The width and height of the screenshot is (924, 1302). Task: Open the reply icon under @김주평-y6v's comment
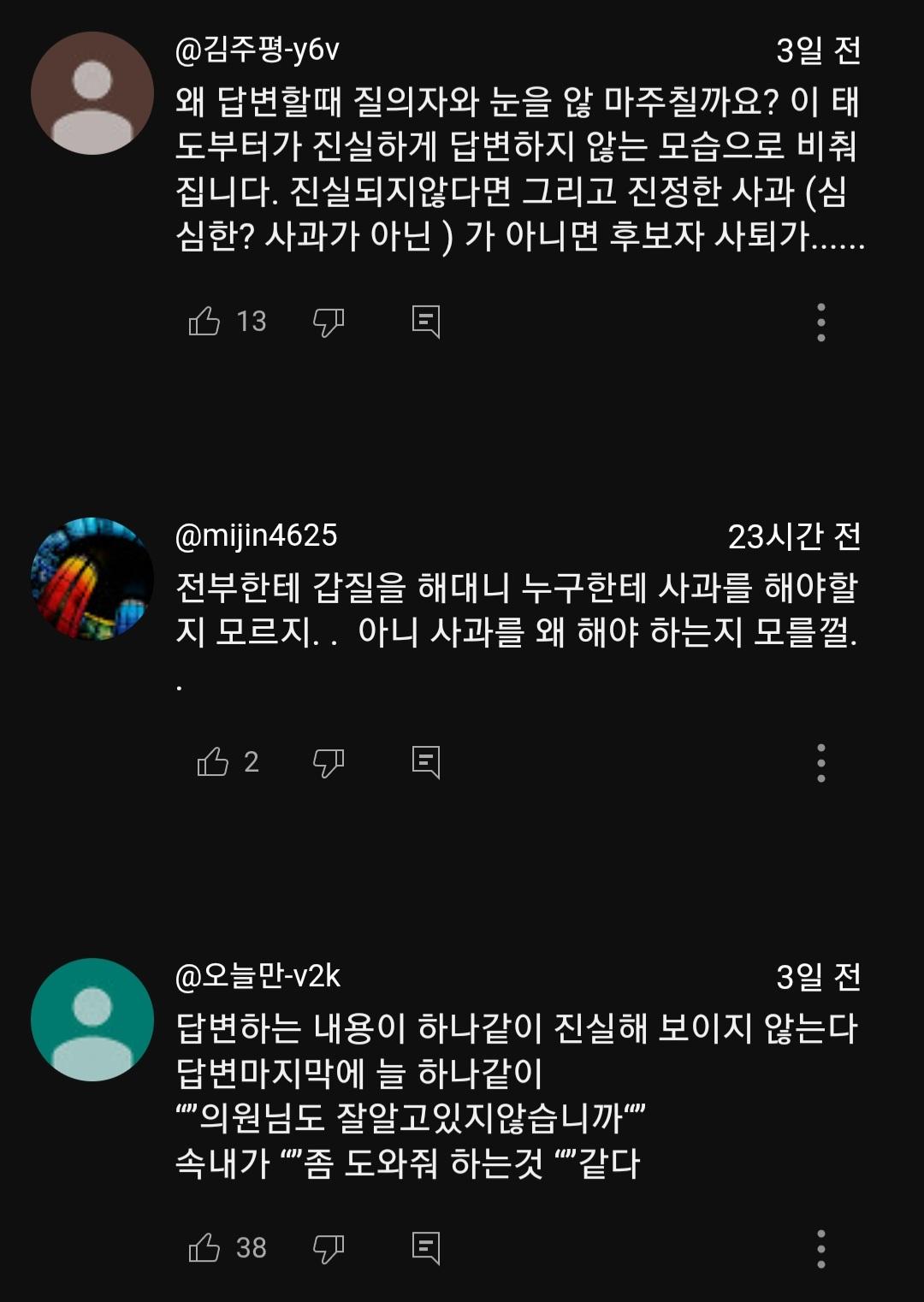pos(425,322)
